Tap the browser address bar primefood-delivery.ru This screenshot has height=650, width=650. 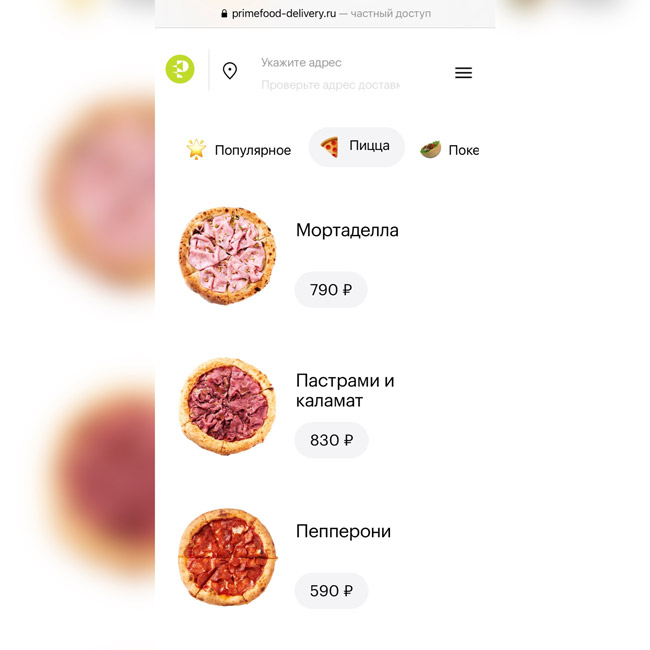[x=325, y=14]
